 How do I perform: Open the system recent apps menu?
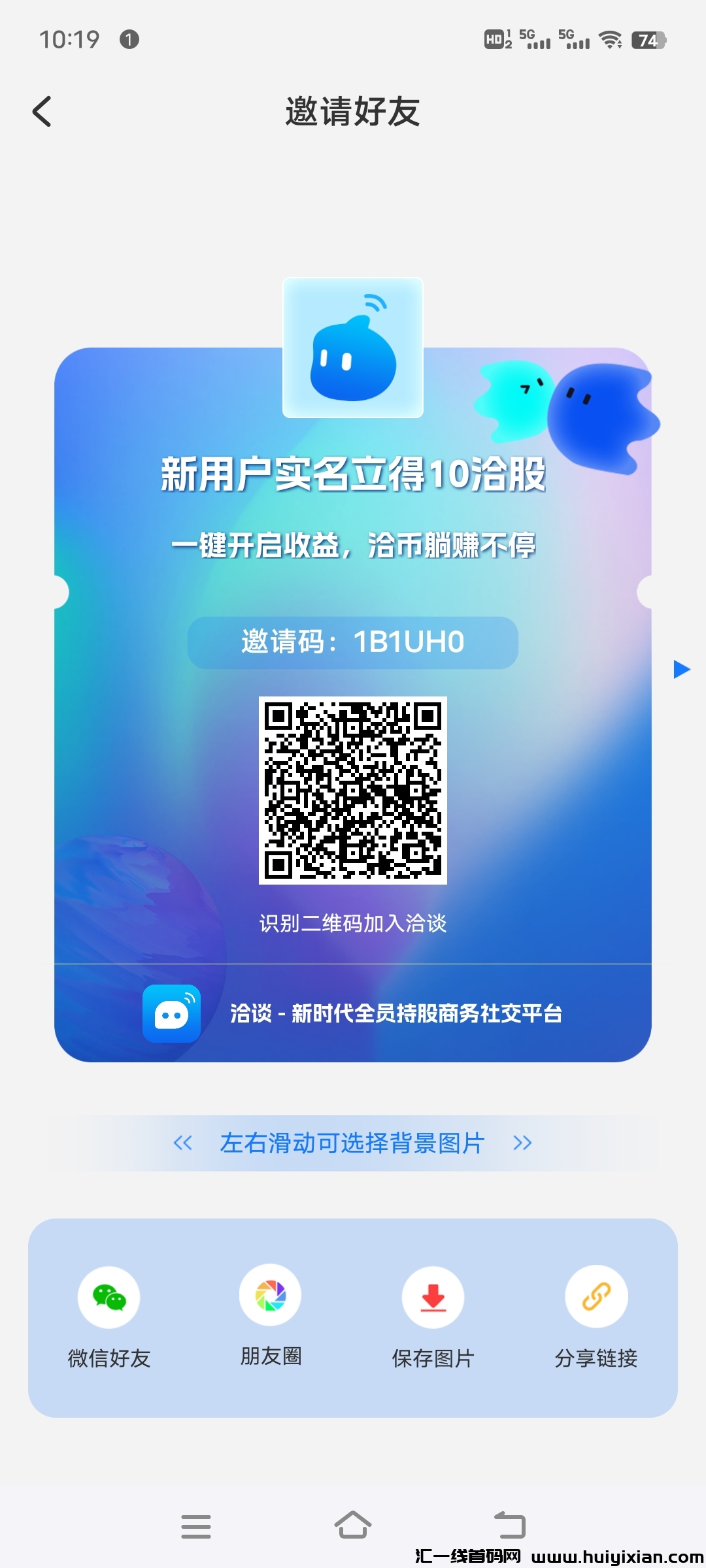(x=195, y=1527)
